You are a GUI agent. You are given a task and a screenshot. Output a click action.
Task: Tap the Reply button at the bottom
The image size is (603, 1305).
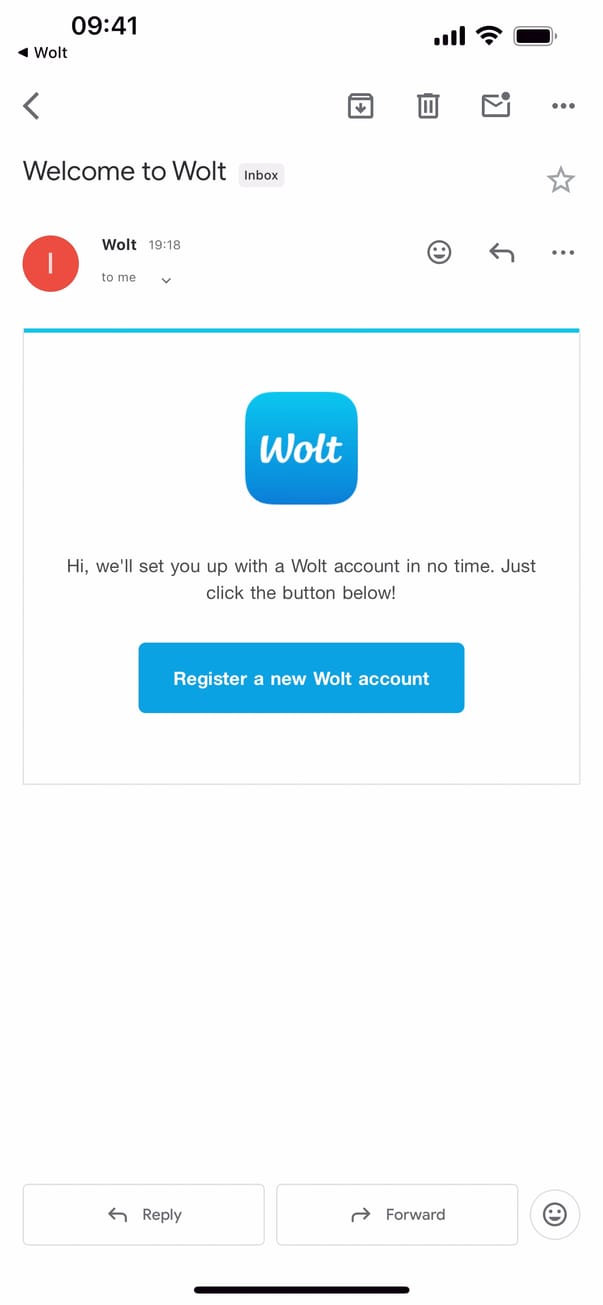click(144, 1214)
